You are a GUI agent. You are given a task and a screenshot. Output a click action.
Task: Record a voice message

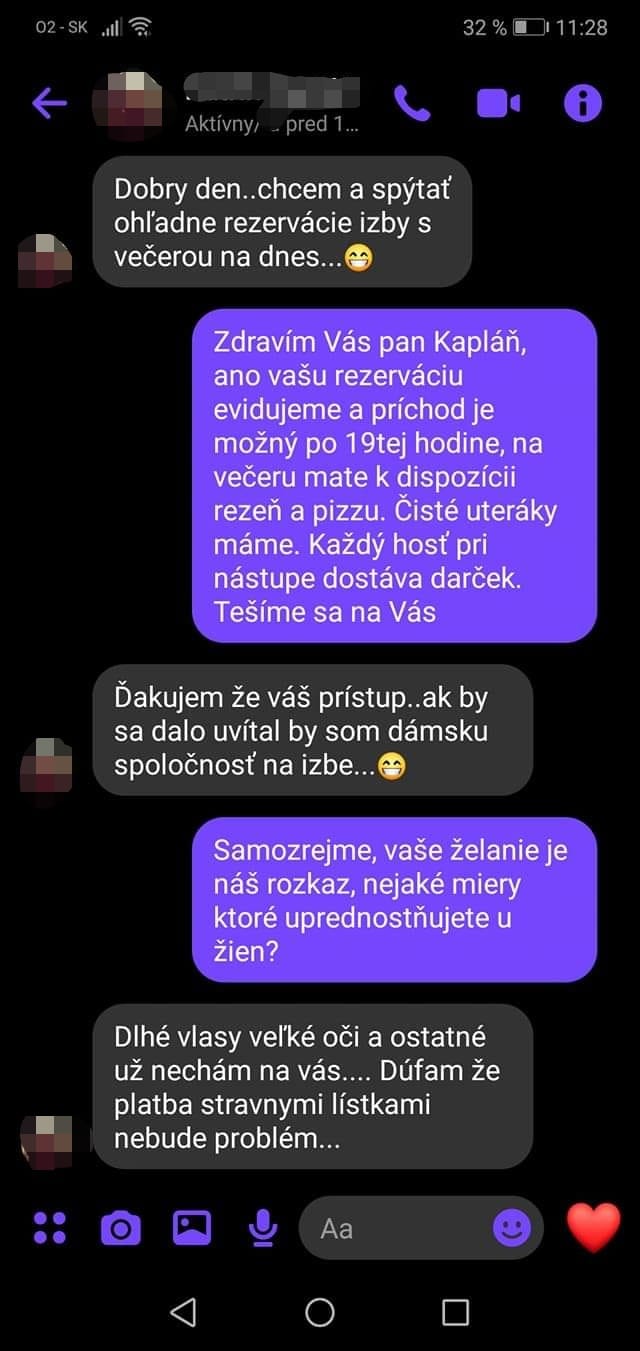coord(262,1228)
